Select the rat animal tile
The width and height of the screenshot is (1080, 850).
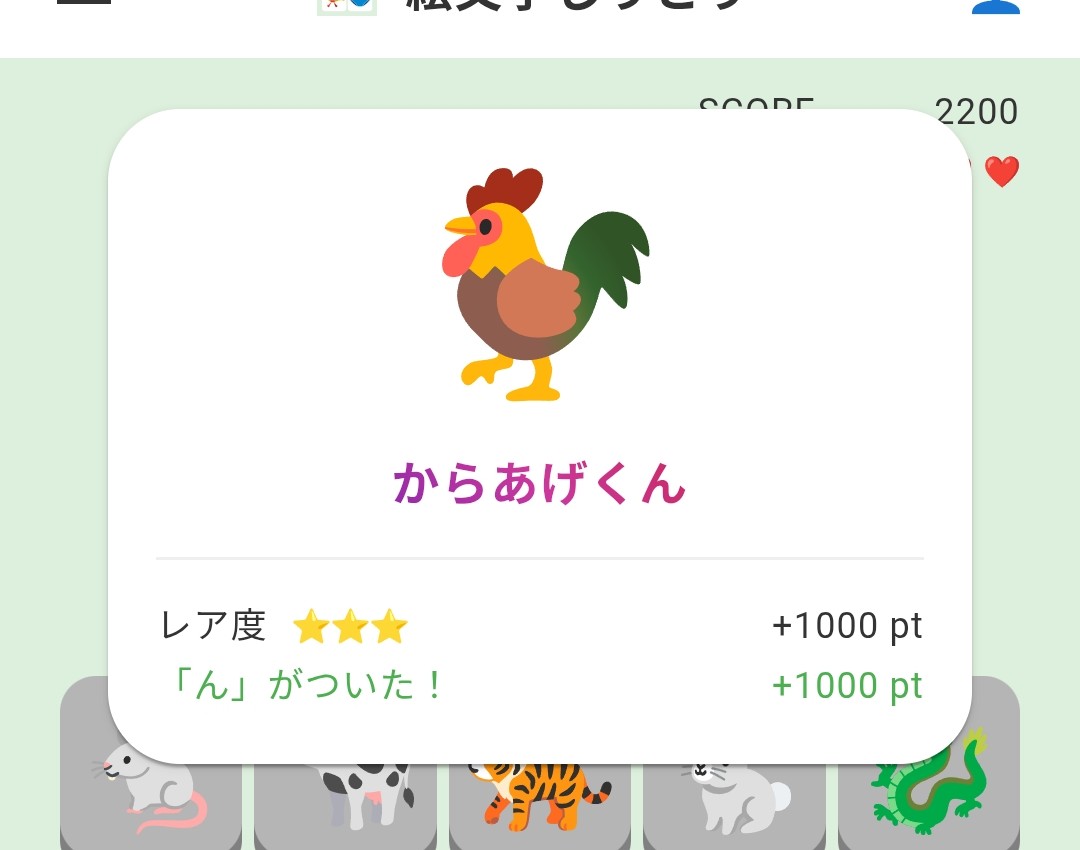[150, 795]
